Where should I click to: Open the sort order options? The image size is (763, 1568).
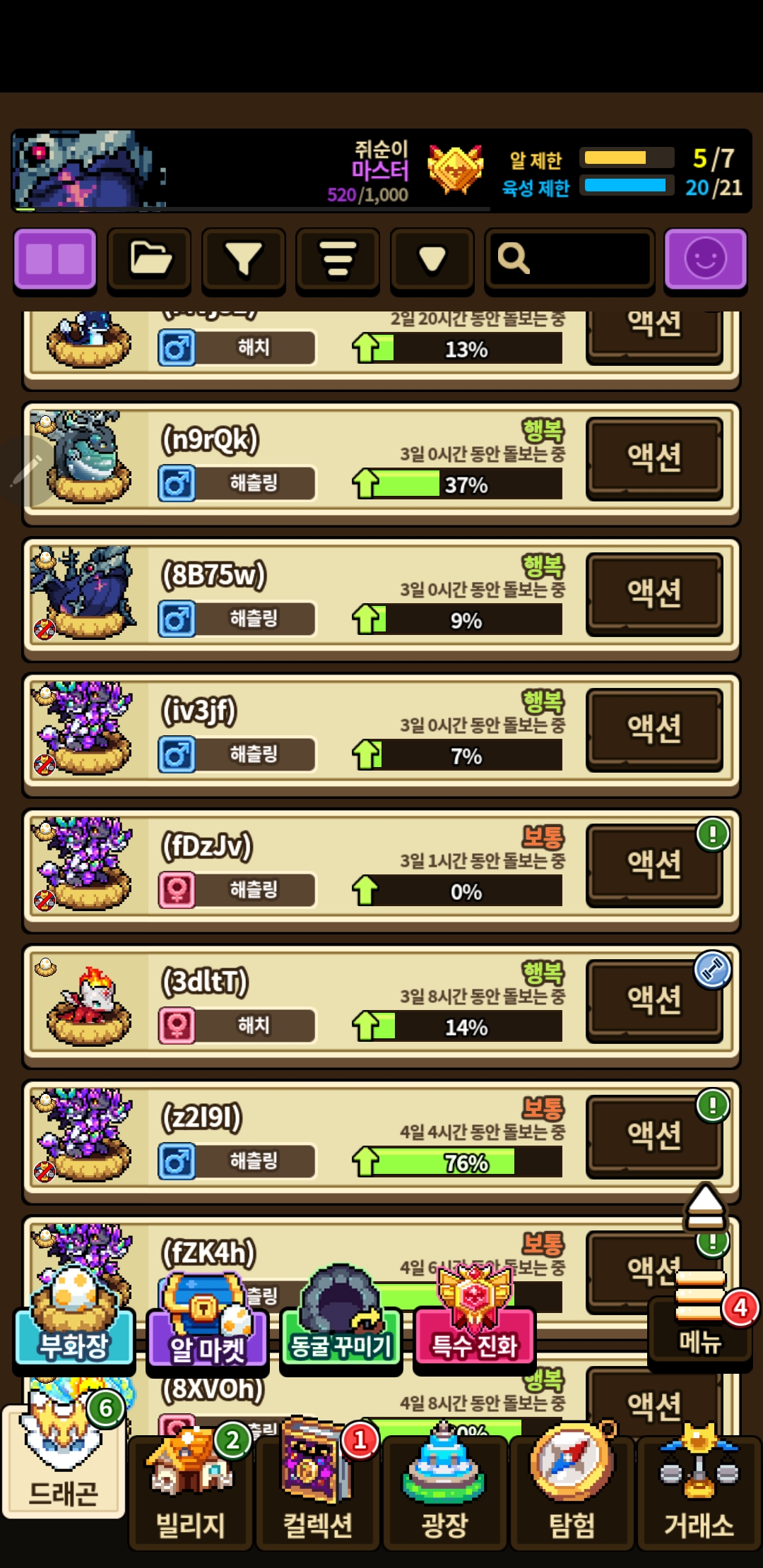tap(338, 259)
